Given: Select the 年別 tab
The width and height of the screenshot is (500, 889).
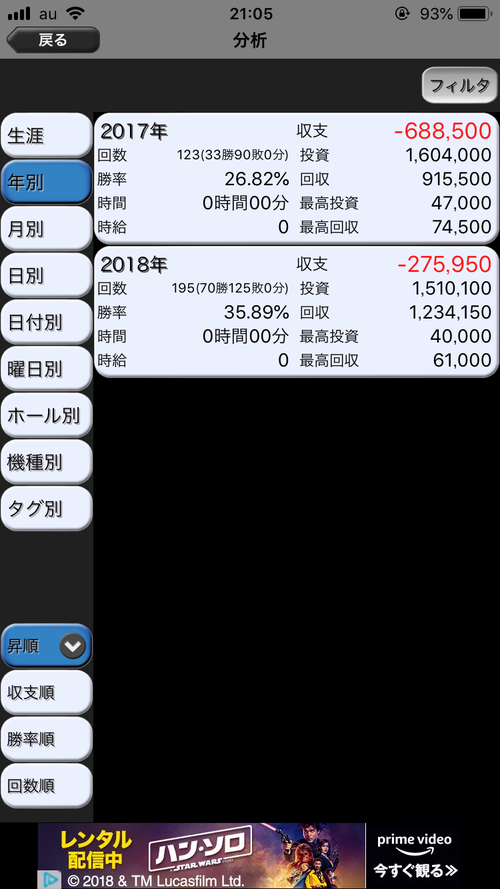Looking at the screenshot, I should point(46,183).
